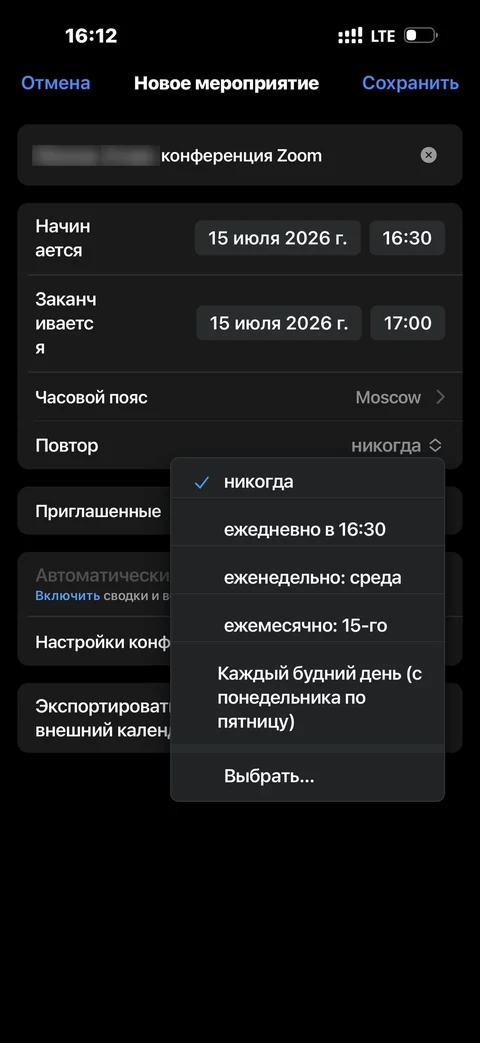Open Выбрать… custom repeat option

(307, 776)
